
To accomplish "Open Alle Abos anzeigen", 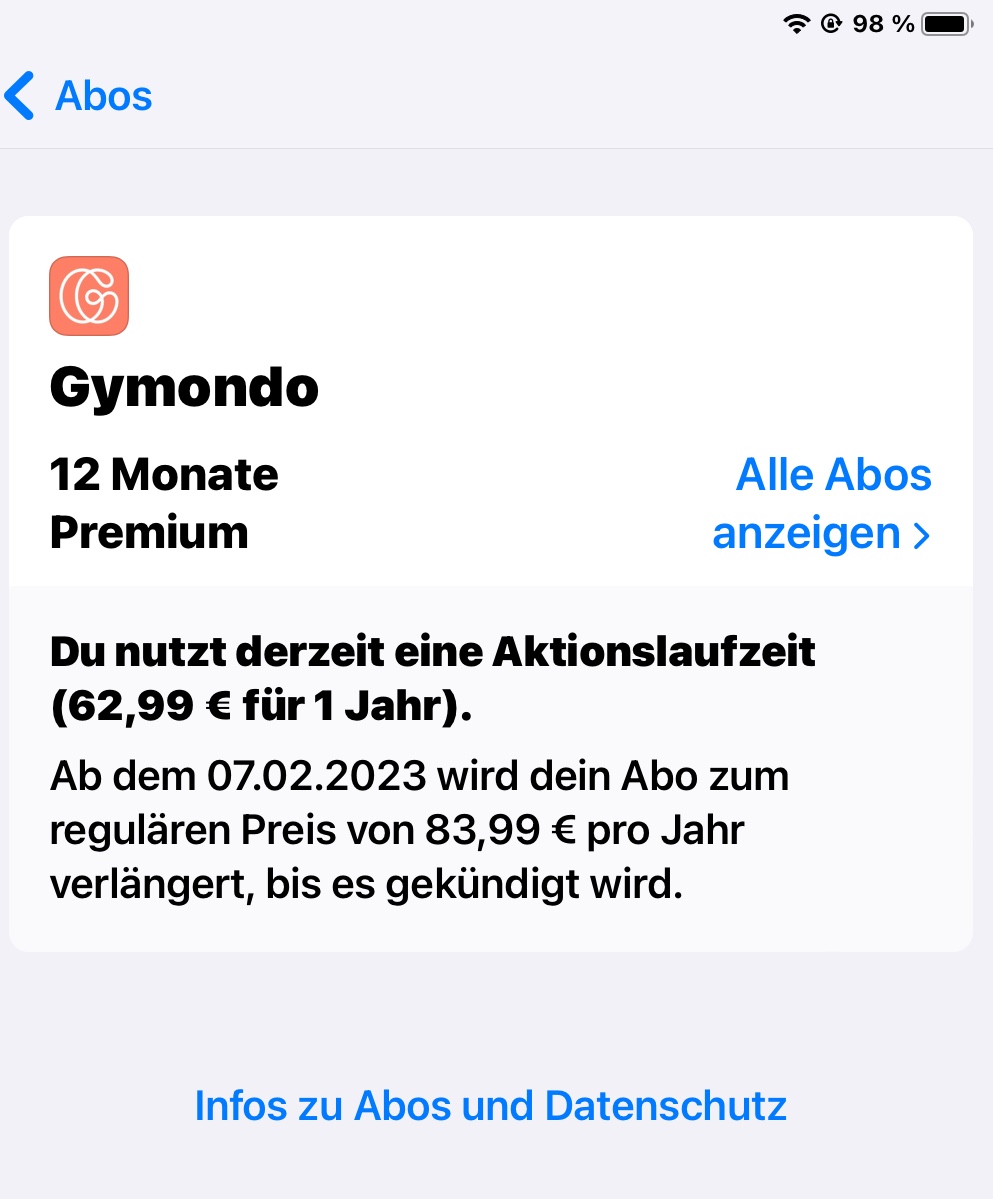I will pos(823,505).
